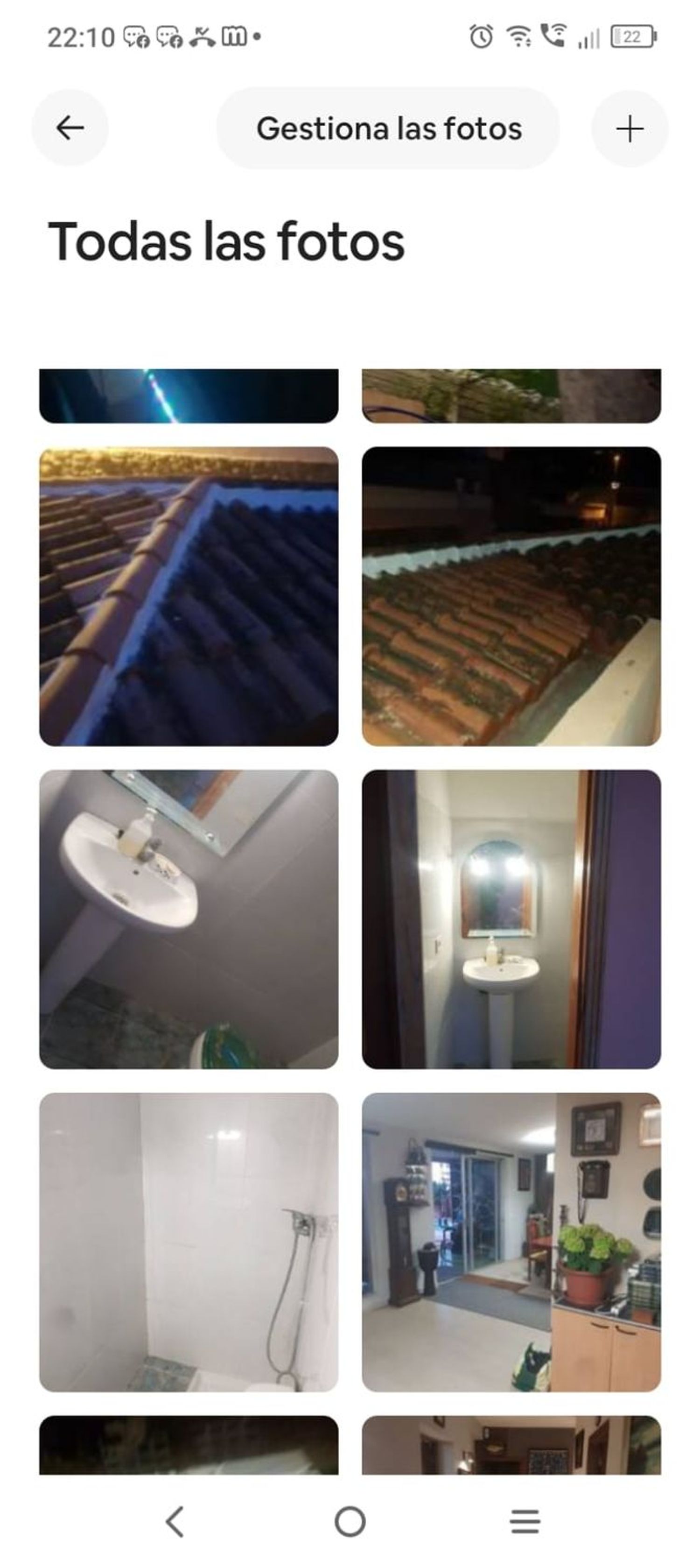
Task: Open the orange roof tiles night photo
Action: coord(511,596)
